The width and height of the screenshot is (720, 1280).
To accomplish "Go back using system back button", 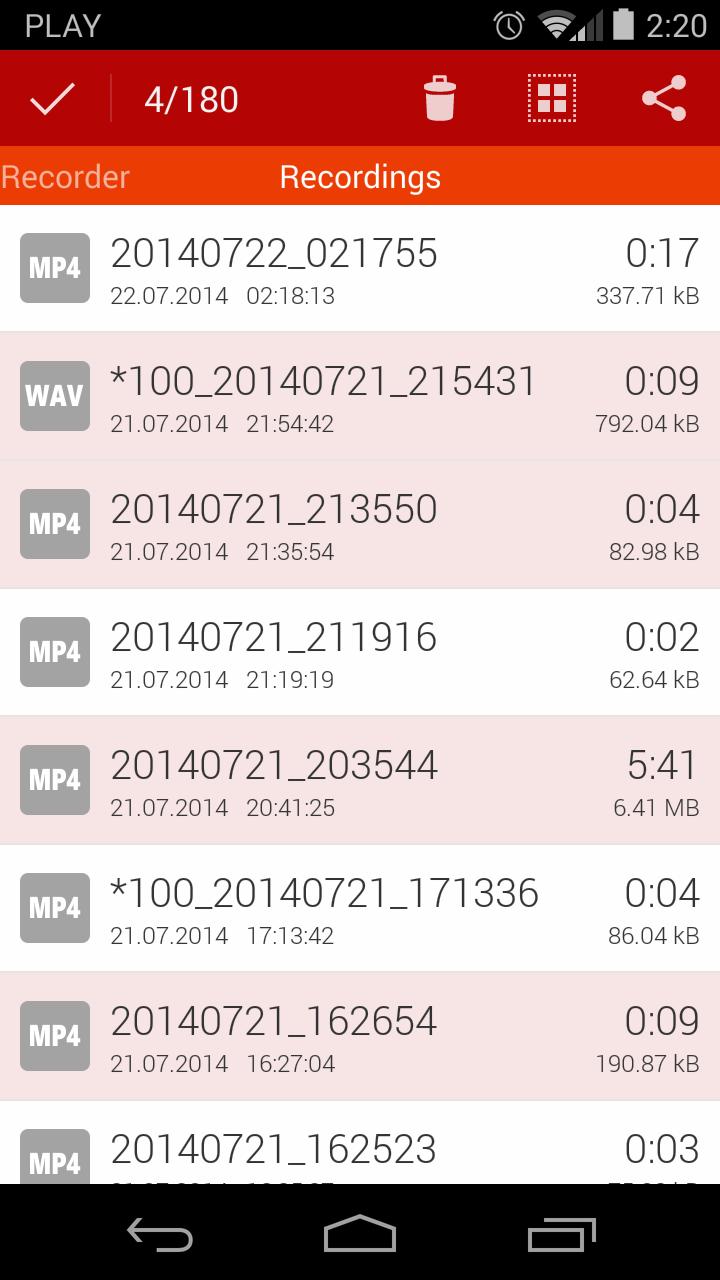I will pyautogui.click(x=160, y=1234).
